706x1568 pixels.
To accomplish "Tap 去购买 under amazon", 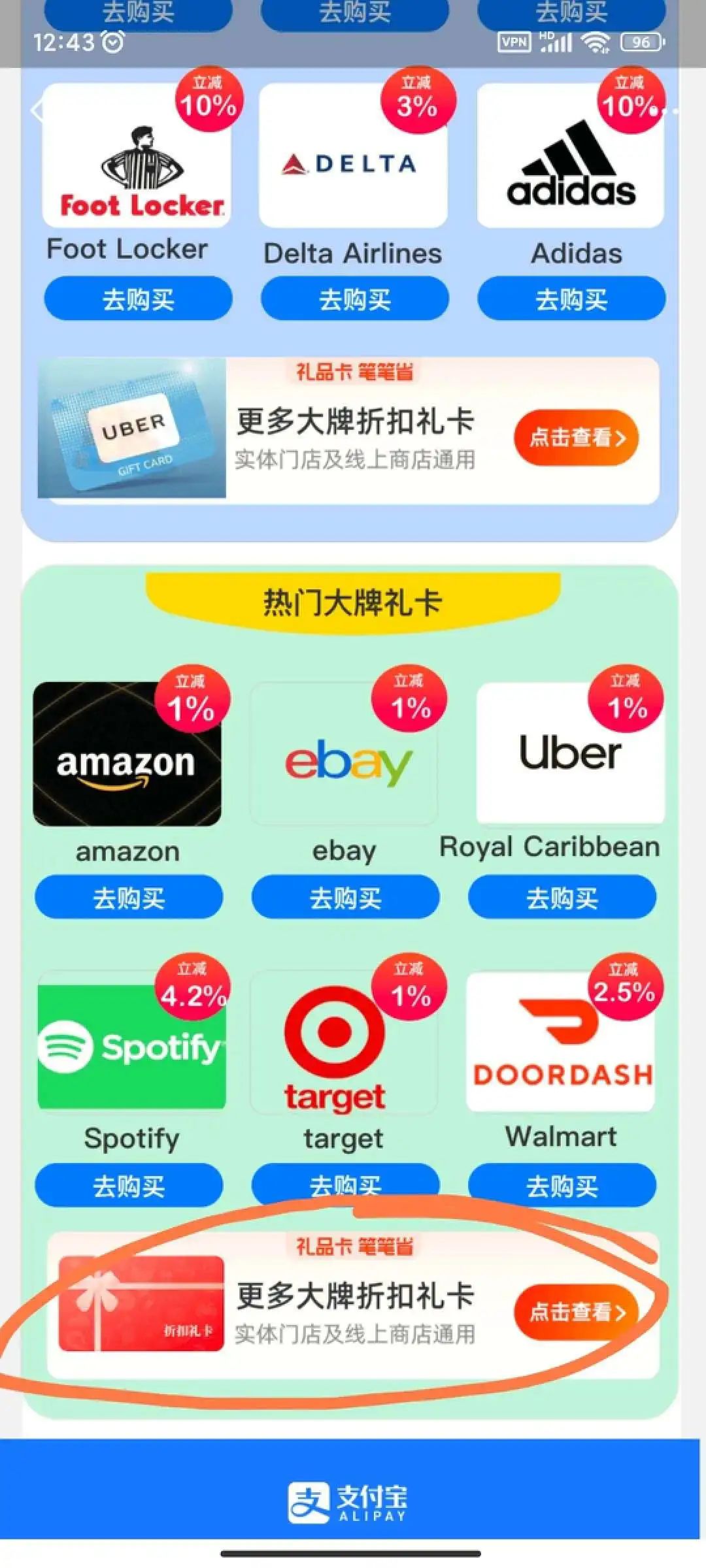I will [x=129, y=898].
